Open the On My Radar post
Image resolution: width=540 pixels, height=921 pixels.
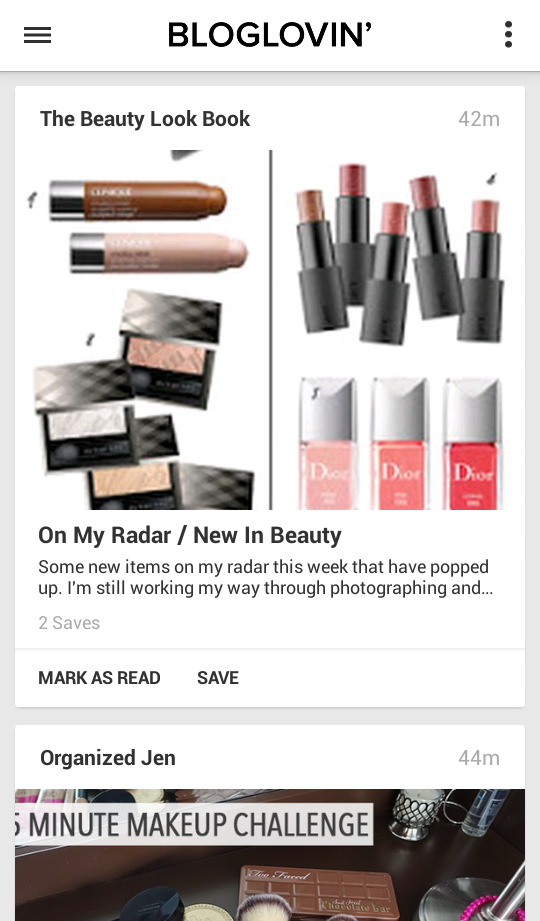(190, 535)
